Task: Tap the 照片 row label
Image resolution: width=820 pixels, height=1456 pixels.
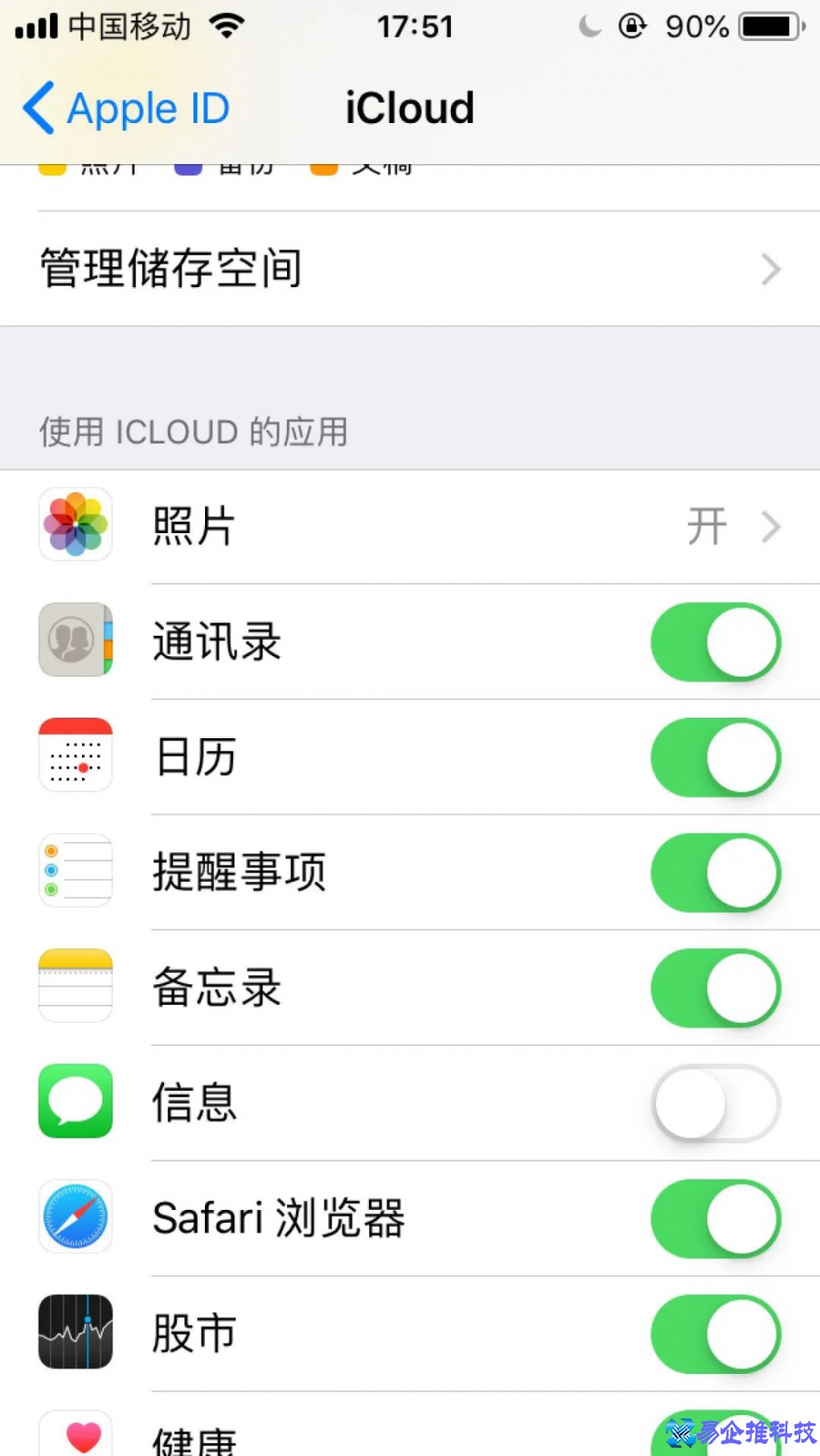Action: (195, 526)
